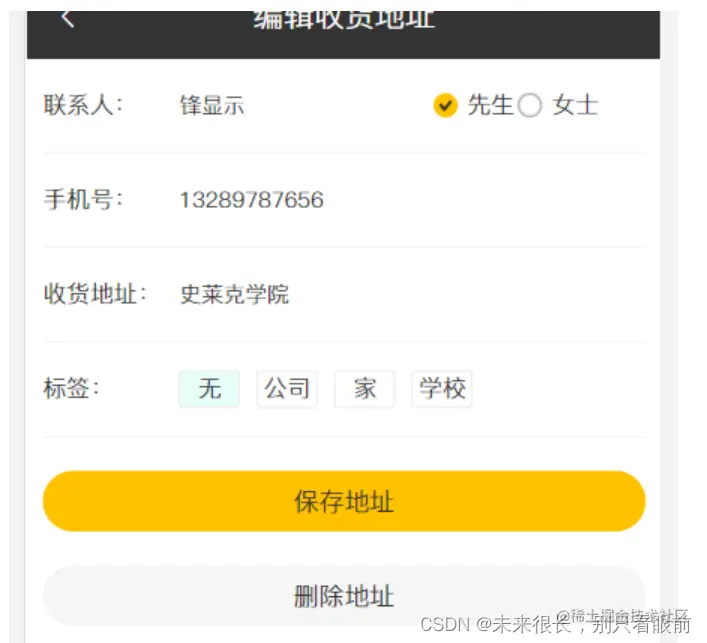Choose the 学校 tag chip
707x643 pixels.
[x=442, y=389]
